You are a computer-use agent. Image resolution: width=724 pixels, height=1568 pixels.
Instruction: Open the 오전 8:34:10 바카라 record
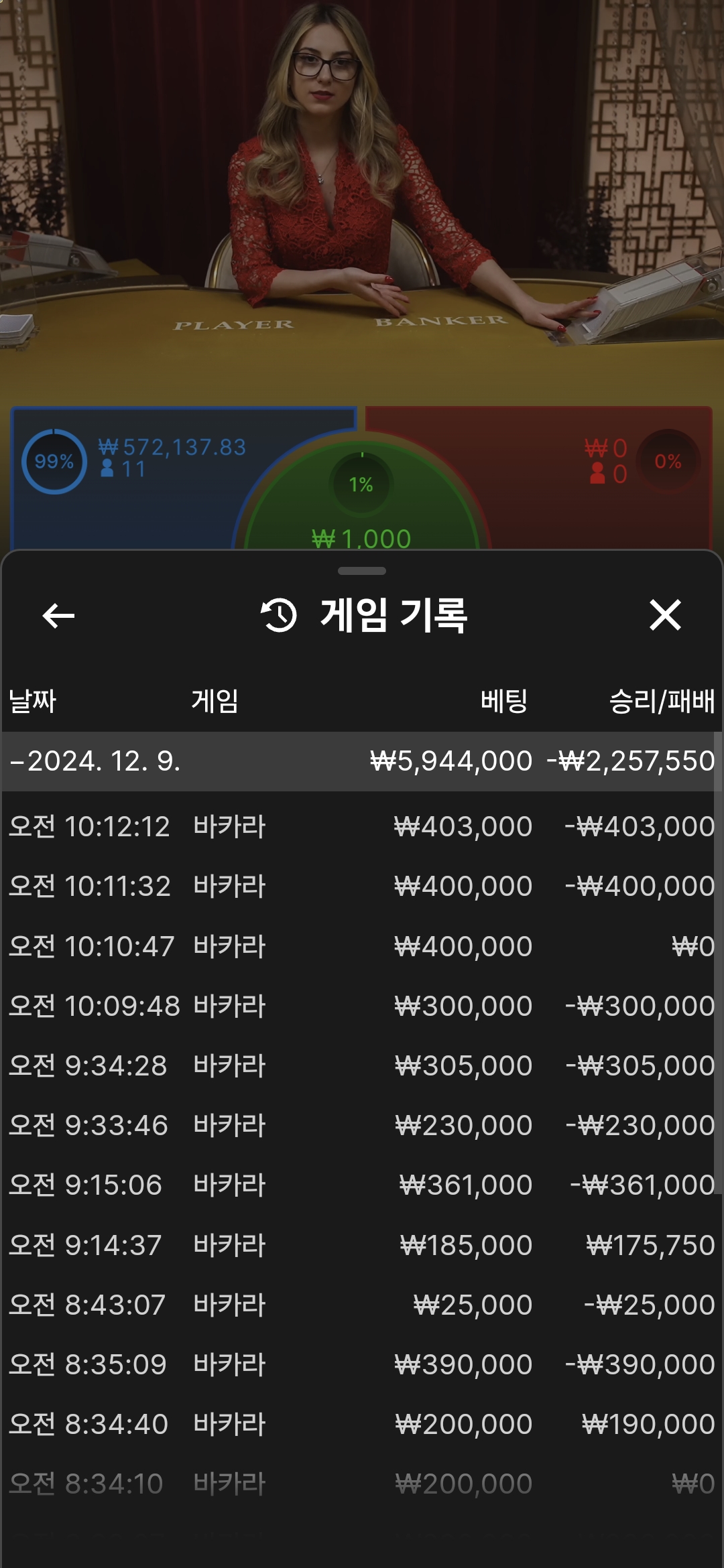361,1484
